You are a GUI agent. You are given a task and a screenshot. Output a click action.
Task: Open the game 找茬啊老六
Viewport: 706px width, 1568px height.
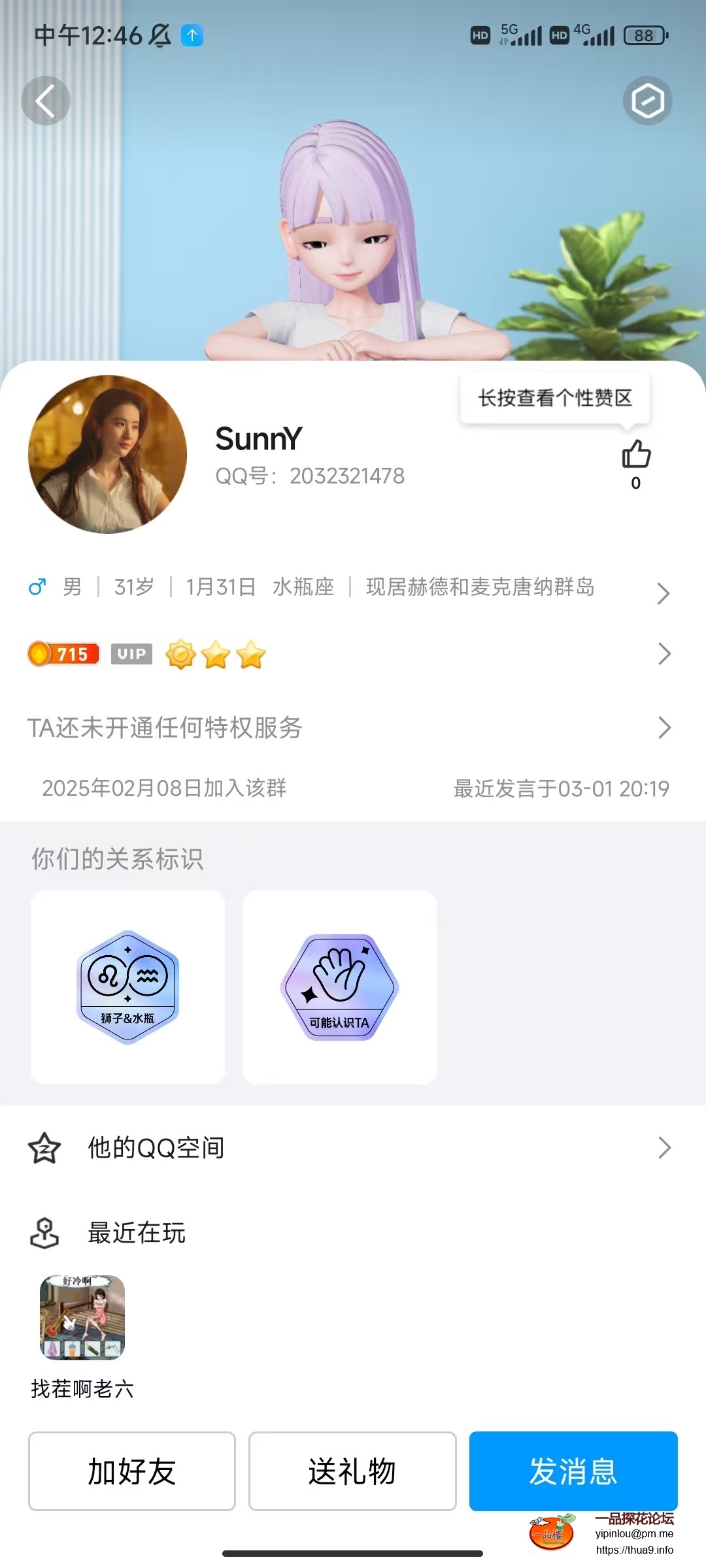coord(82,1318)
